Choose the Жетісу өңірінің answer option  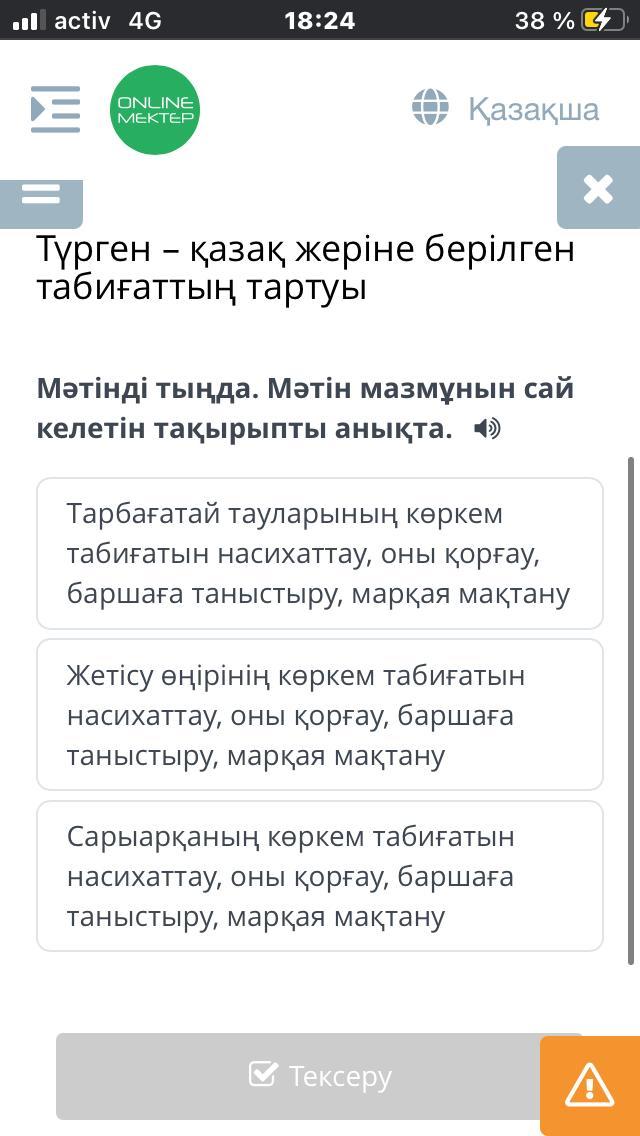tap(320, 715)
